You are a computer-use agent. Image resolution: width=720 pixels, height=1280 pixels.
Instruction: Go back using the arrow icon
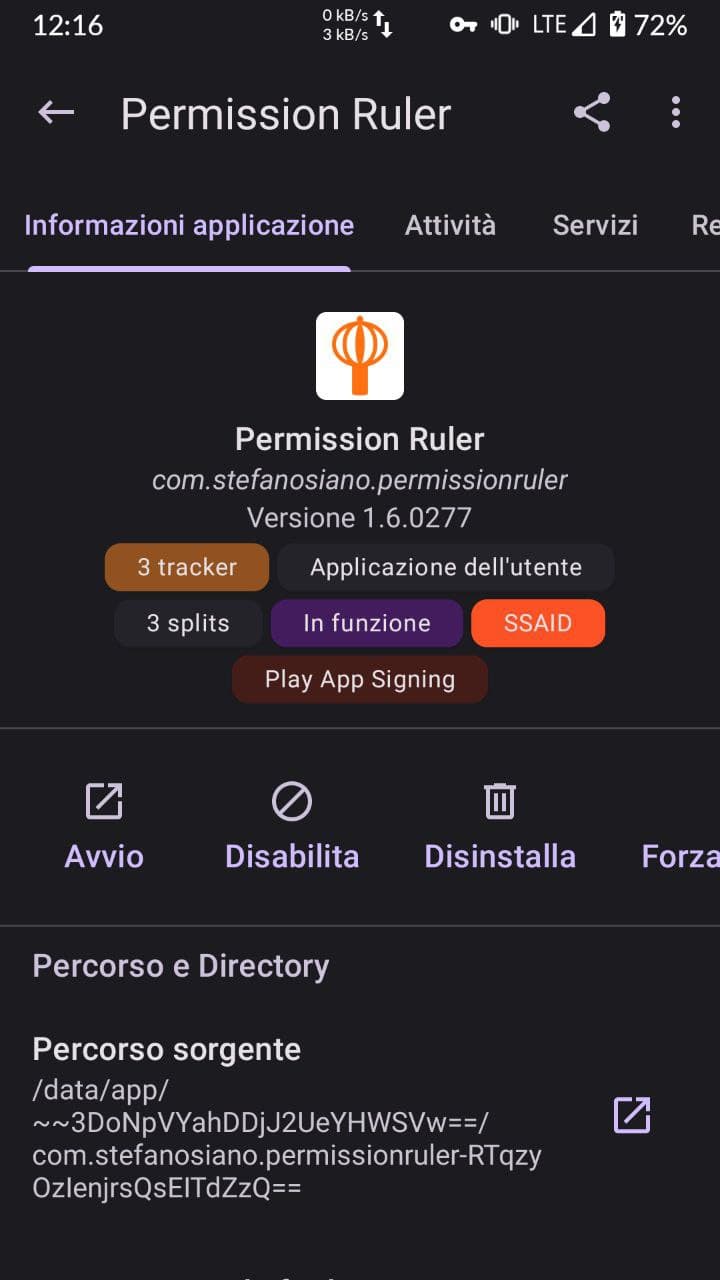pyautogui.click(x=56, y=113)
